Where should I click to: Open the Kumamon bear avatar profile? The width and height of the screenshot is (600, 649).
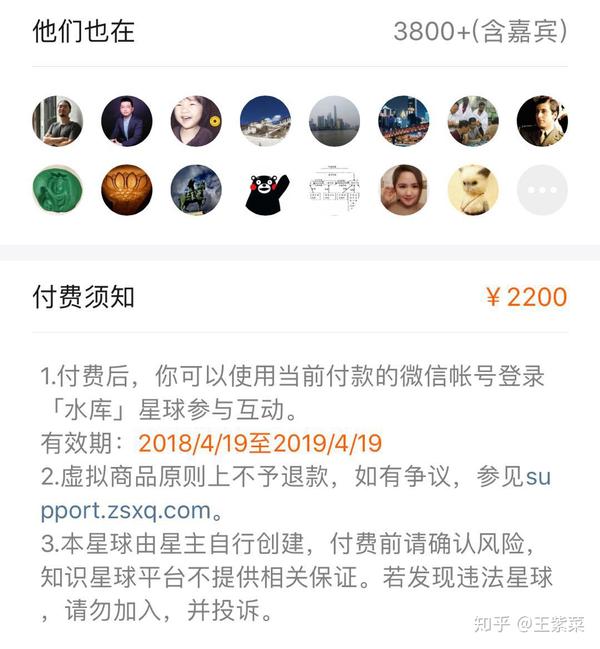(266, 190)
